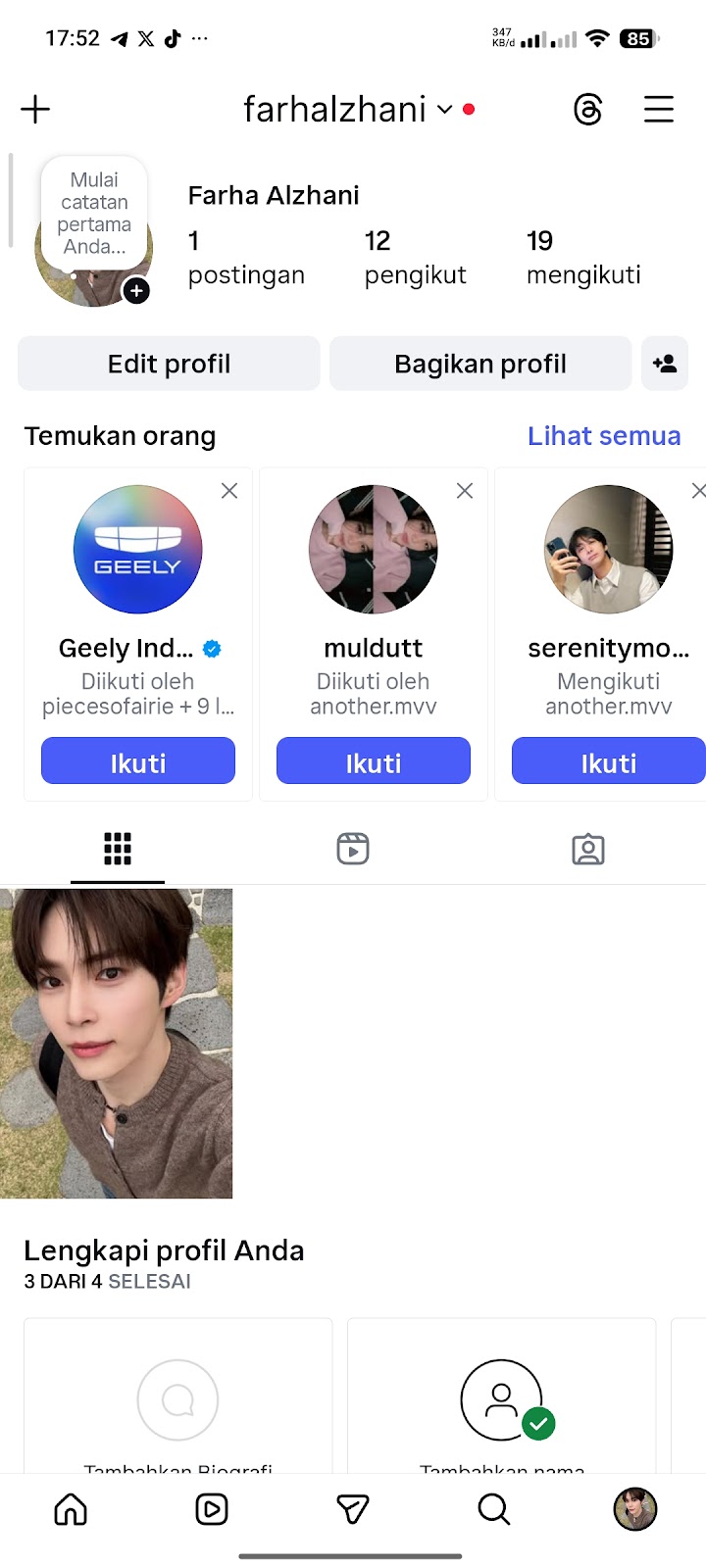
Task: Open the Threads icon
Action: tap(588, 109)
